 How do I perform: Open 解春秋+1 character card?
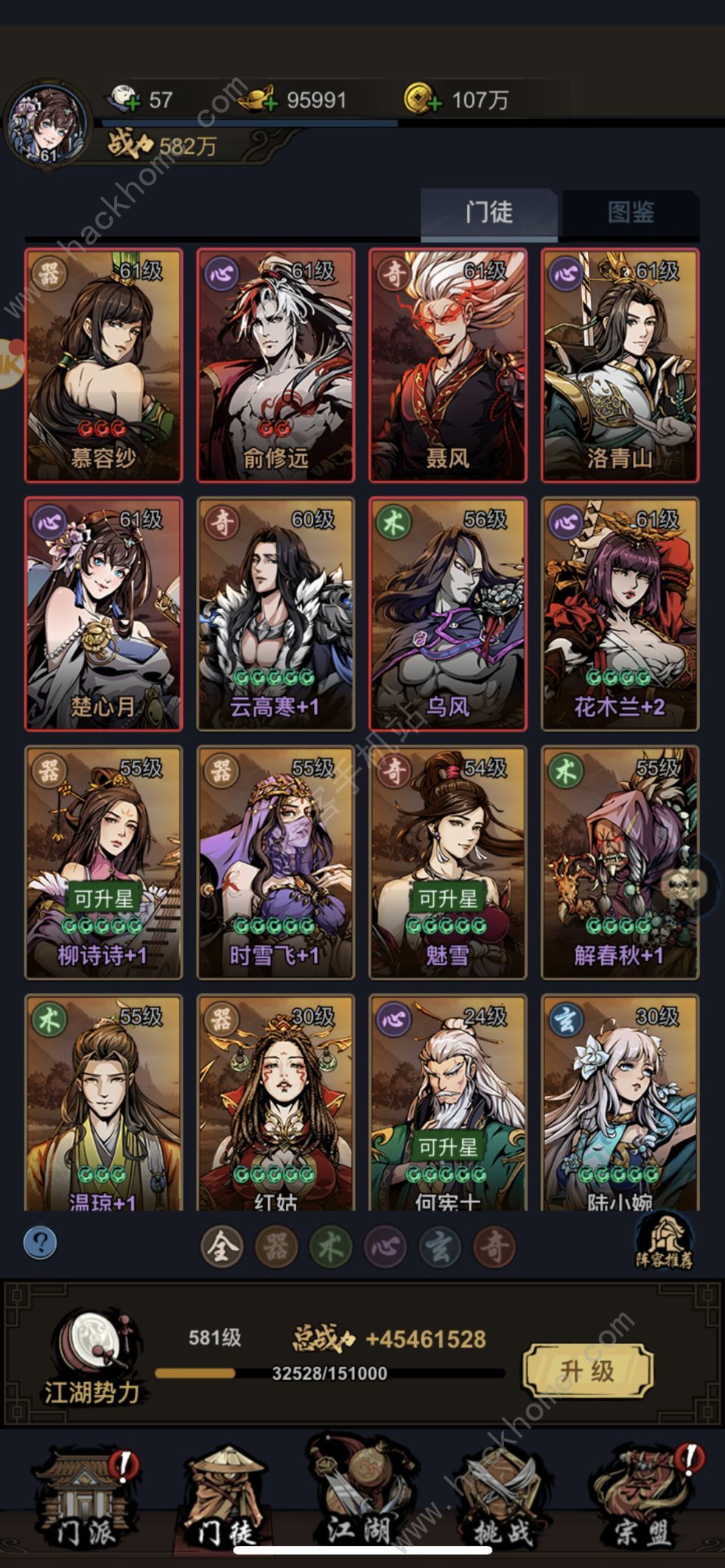[620, 862]
